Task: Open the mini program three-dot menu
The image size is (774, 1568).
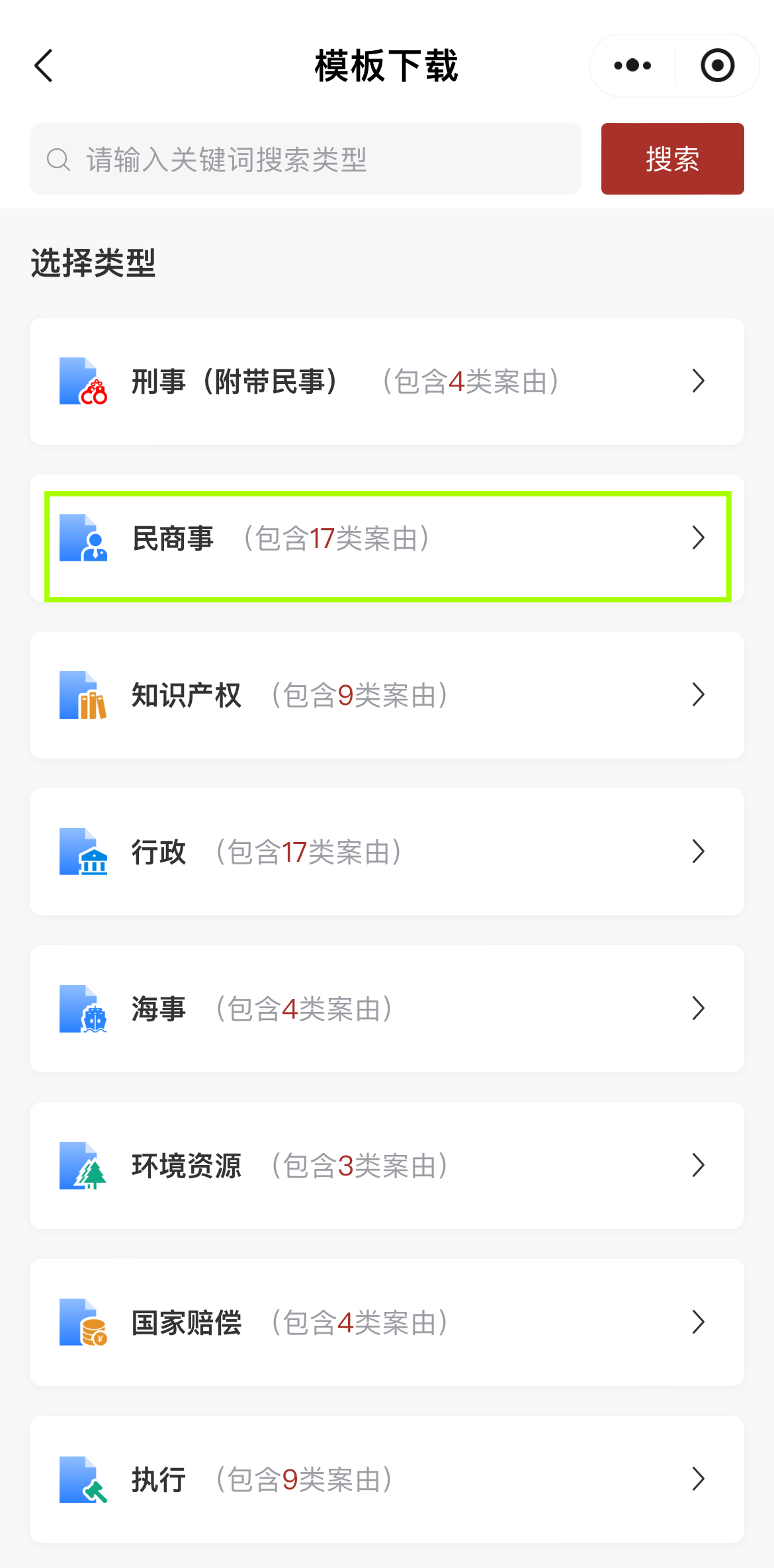Action: click(x=632, y=66)
